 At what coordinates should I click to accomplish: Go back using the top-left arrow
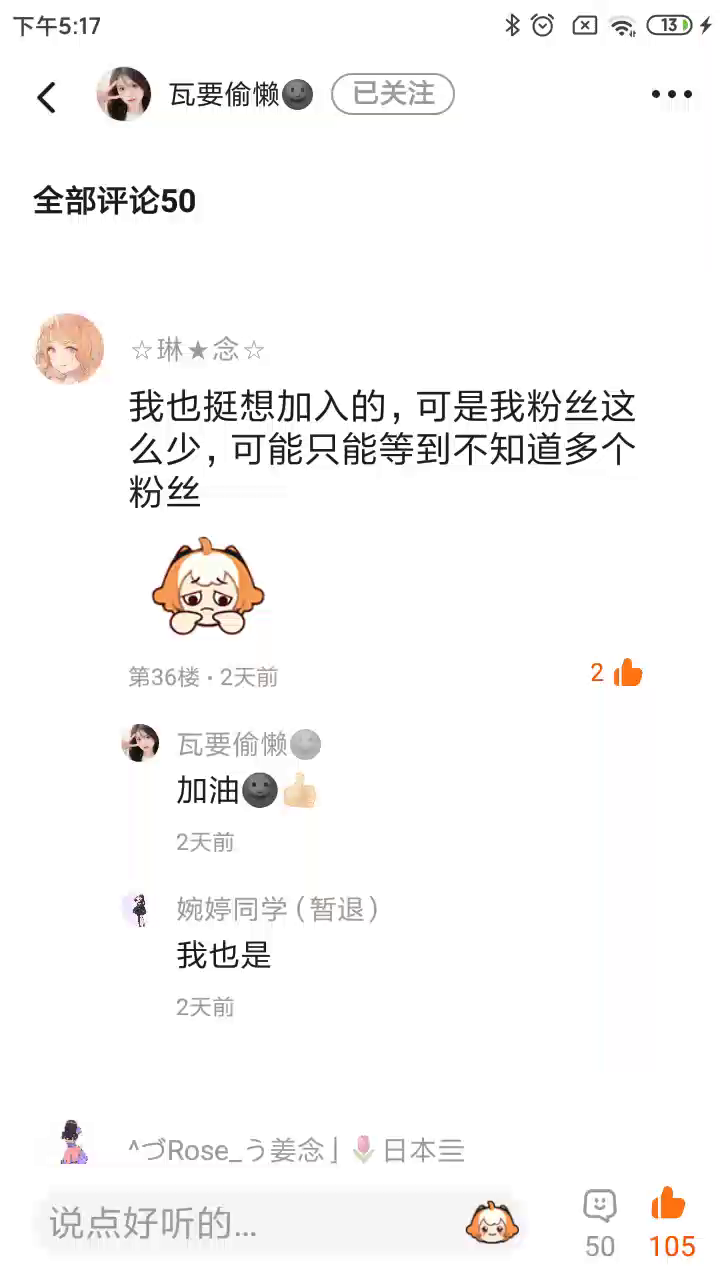pos(47,96)
